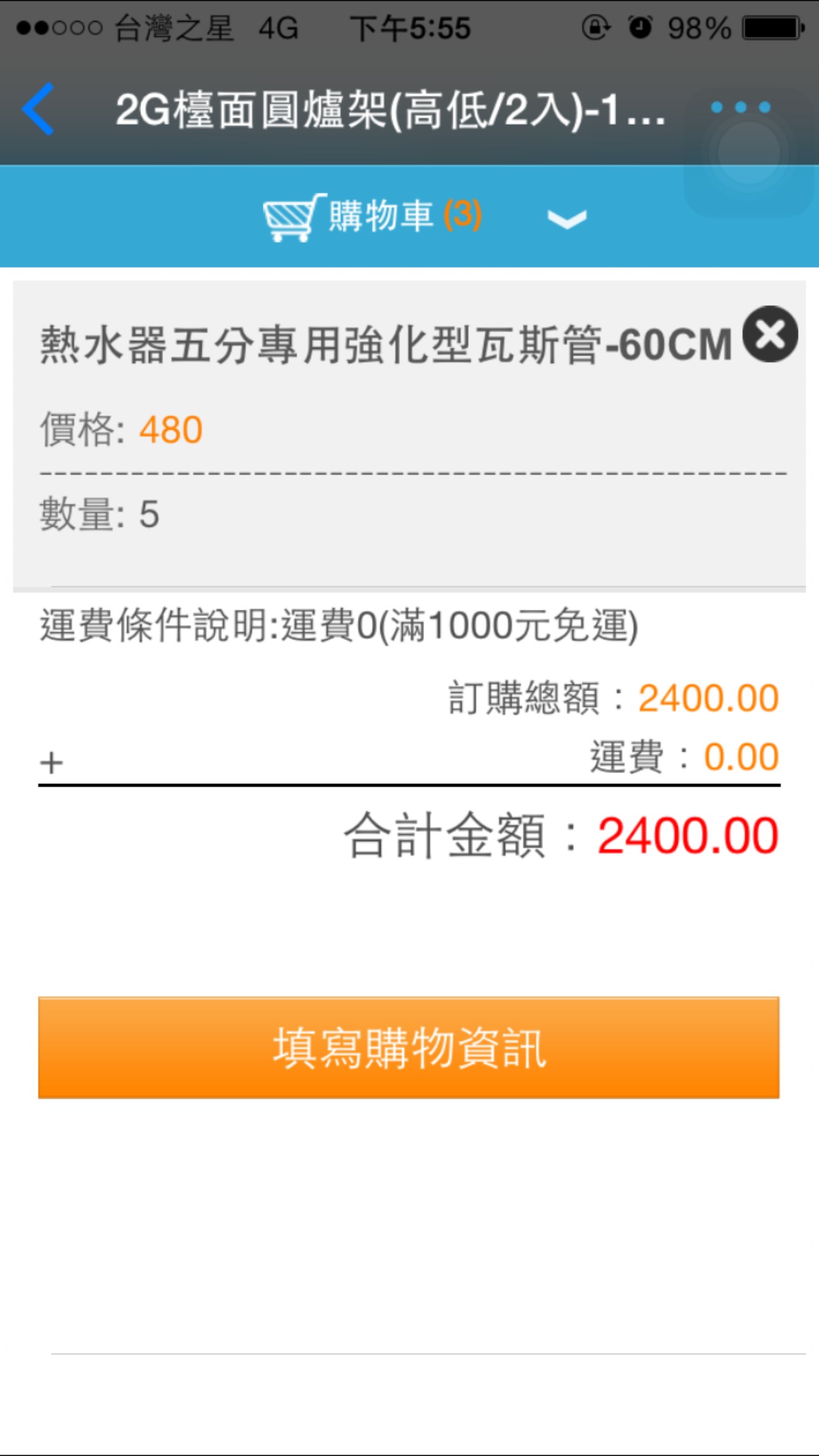The width and height of the screenshot is (819, 1456).
Task: Open the three-dot overflow menu
Action: click(x=741, y=107)
